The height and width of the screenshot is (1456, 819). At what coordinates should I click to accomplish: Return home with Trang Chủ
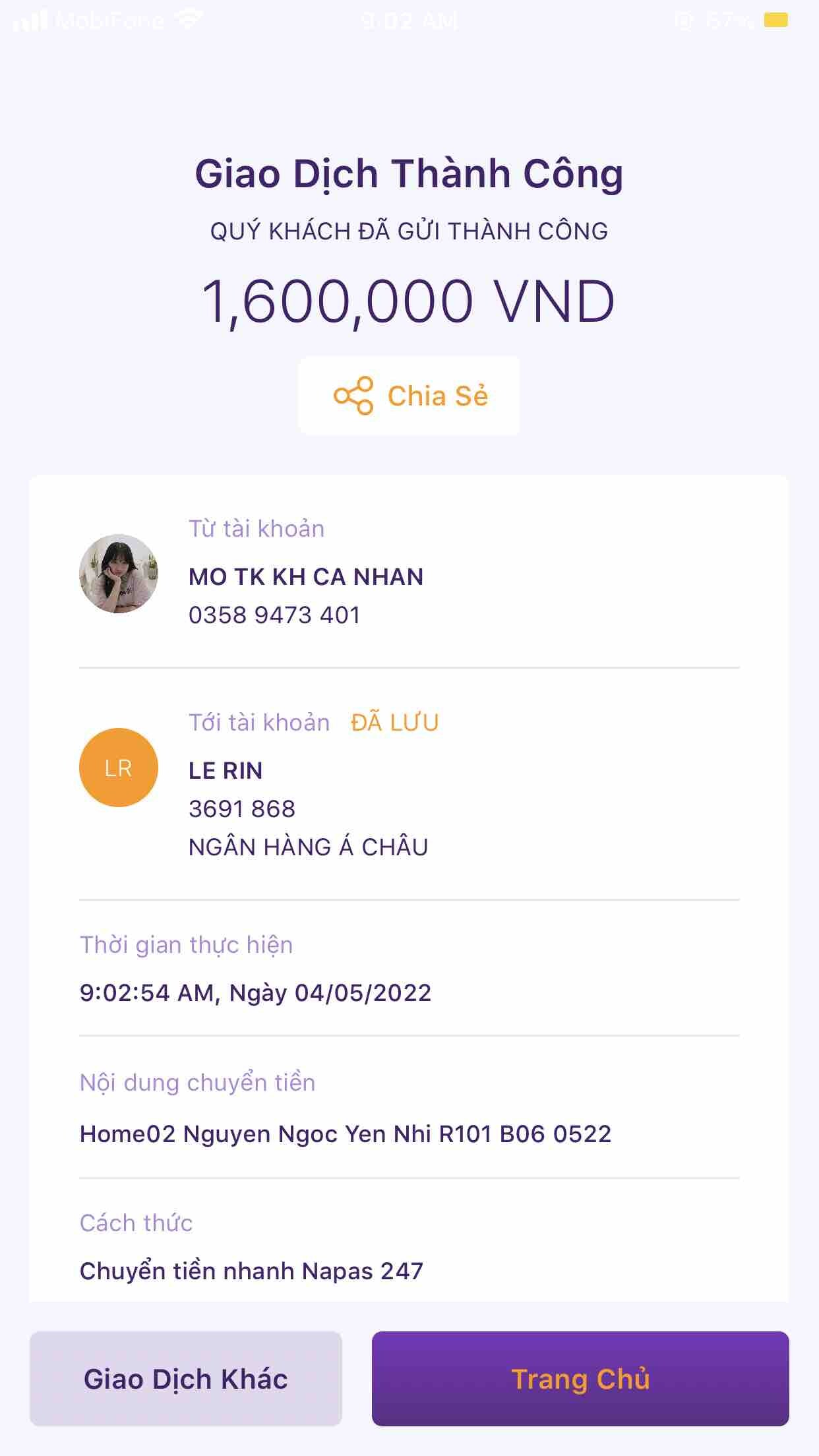tap(580, 1379)
